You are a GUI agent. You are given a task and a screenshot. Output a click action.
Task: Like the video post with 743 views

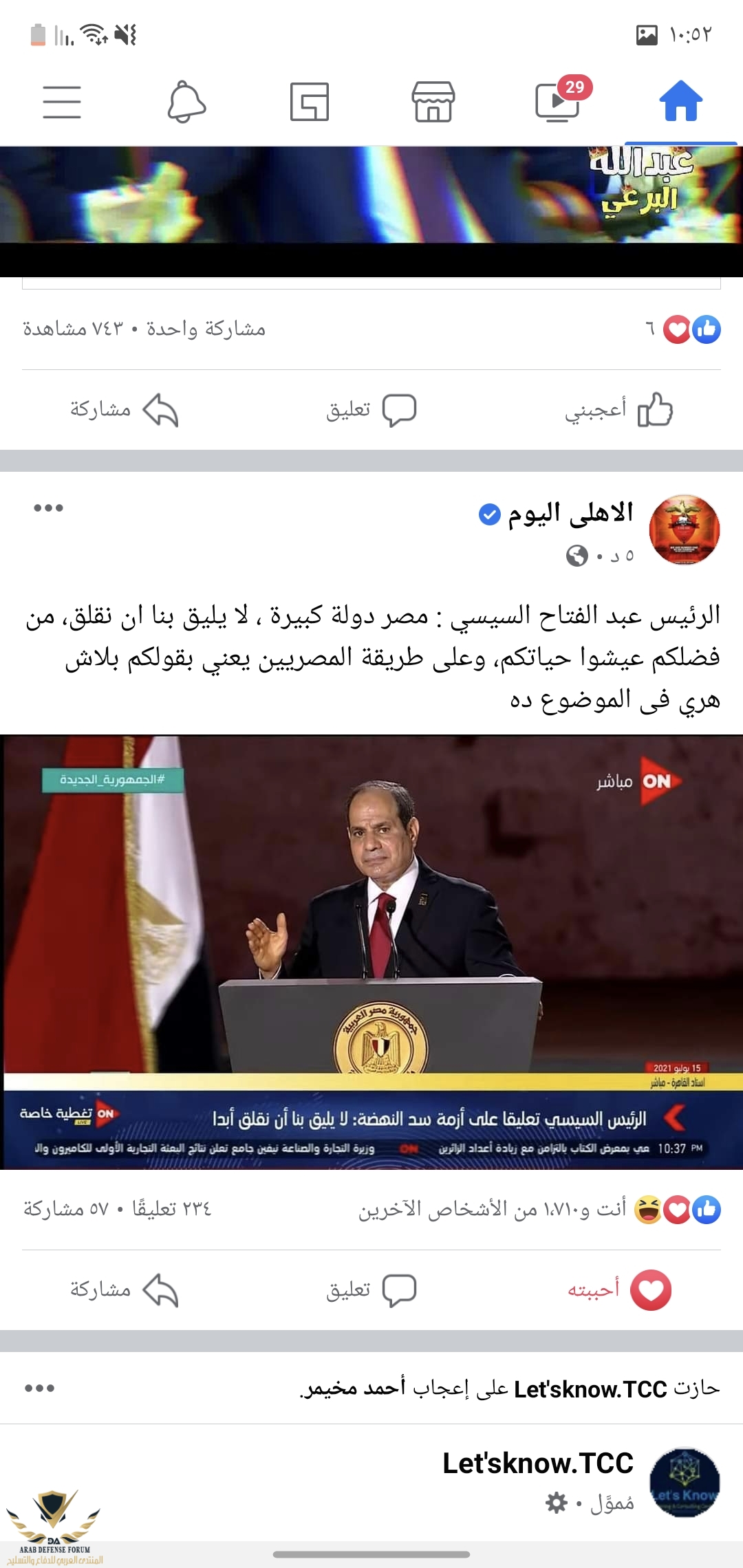coord(618,410)
